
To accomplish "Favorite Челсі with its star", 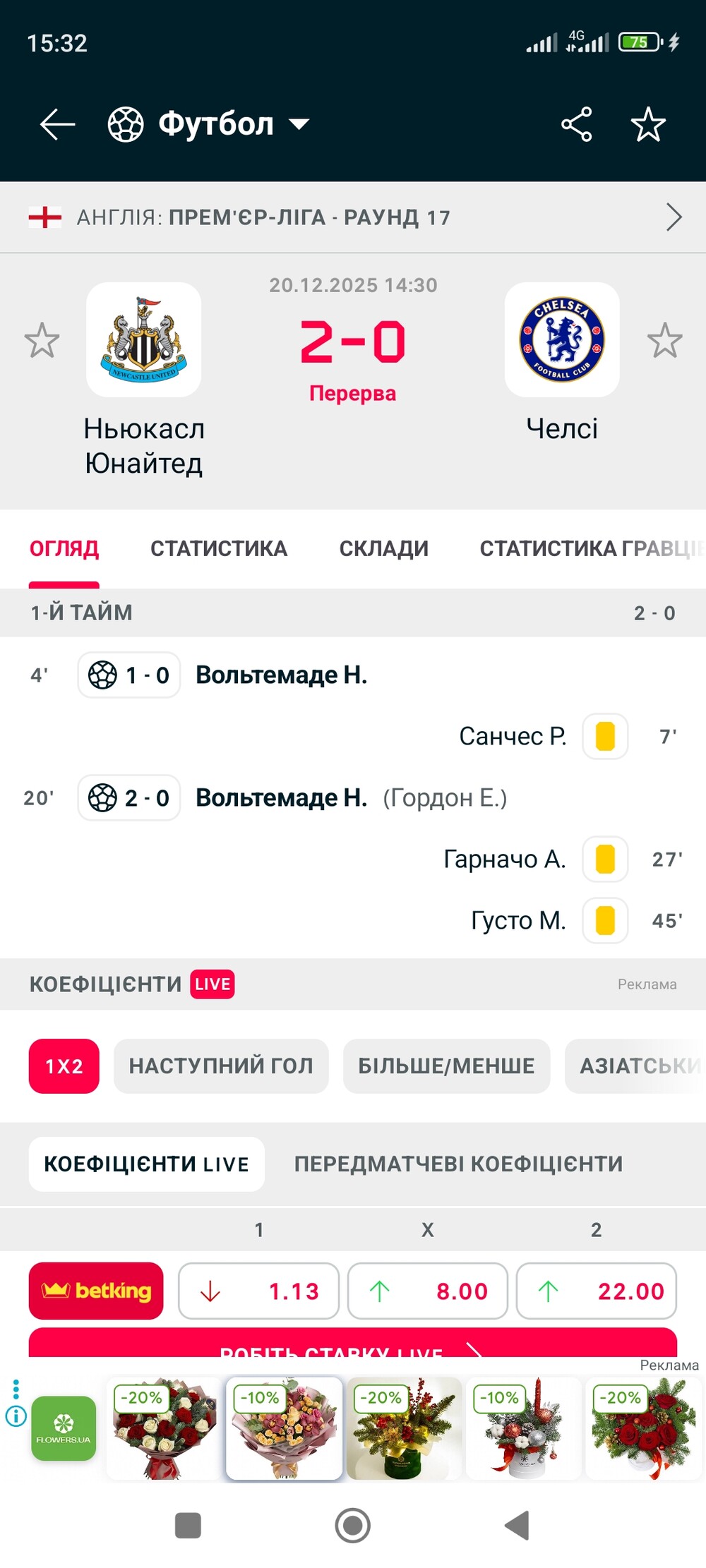I will coord(664,340).
